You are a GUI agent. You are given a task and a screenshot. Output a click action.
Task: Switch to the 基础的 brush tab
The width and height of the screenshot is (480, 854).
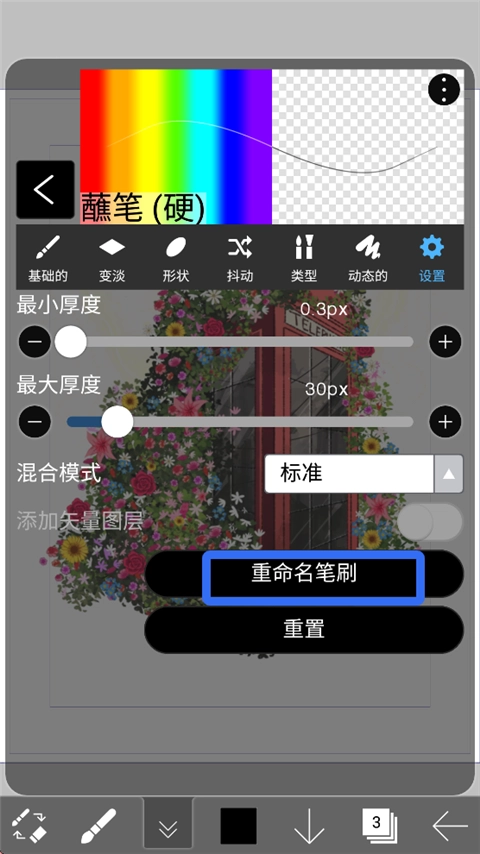tap(48, 258)
